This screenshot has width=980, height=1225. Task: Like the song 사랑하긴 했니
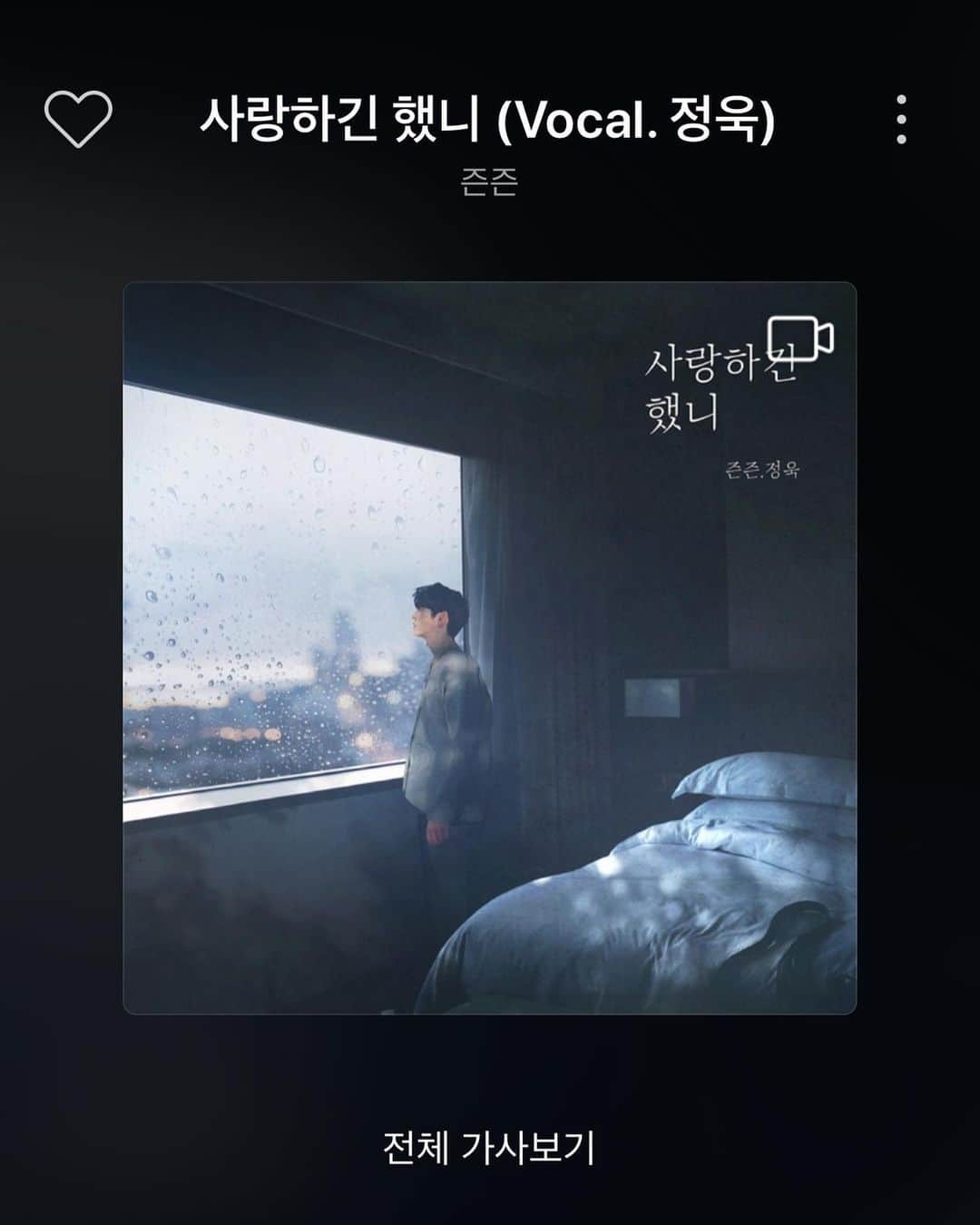78,119
